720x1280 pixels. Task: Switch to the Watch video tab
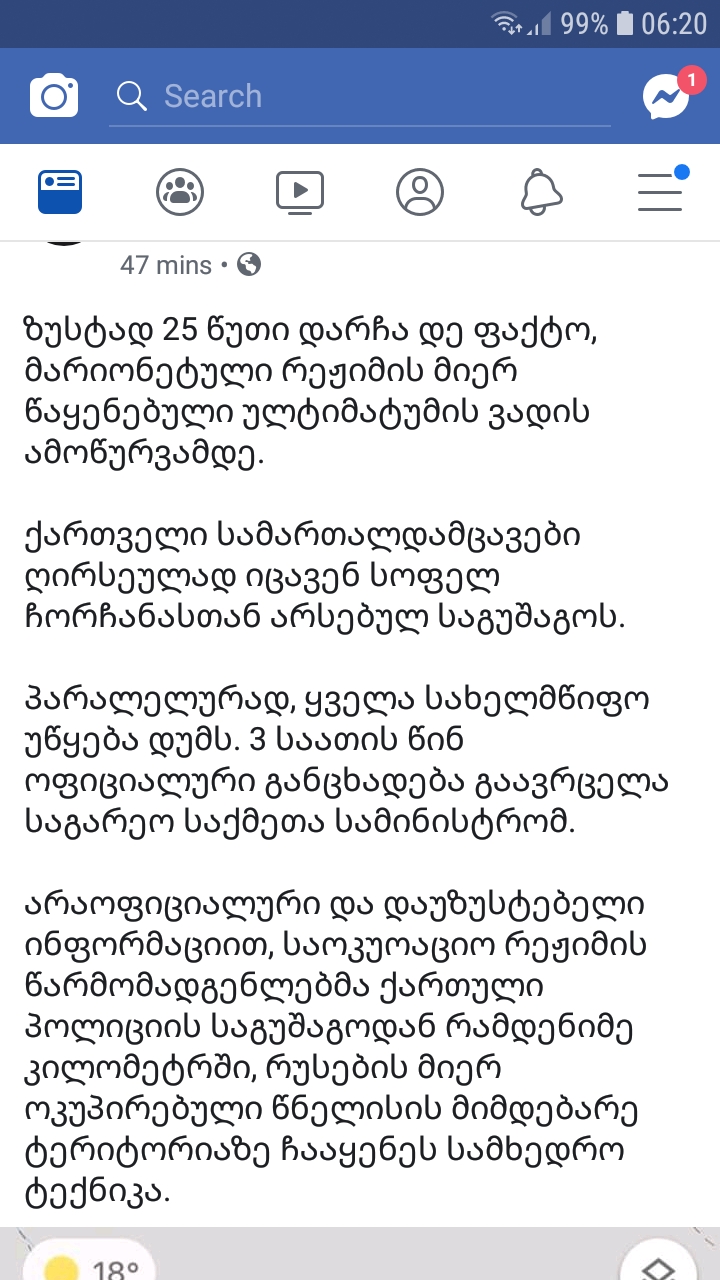(300, 191)
